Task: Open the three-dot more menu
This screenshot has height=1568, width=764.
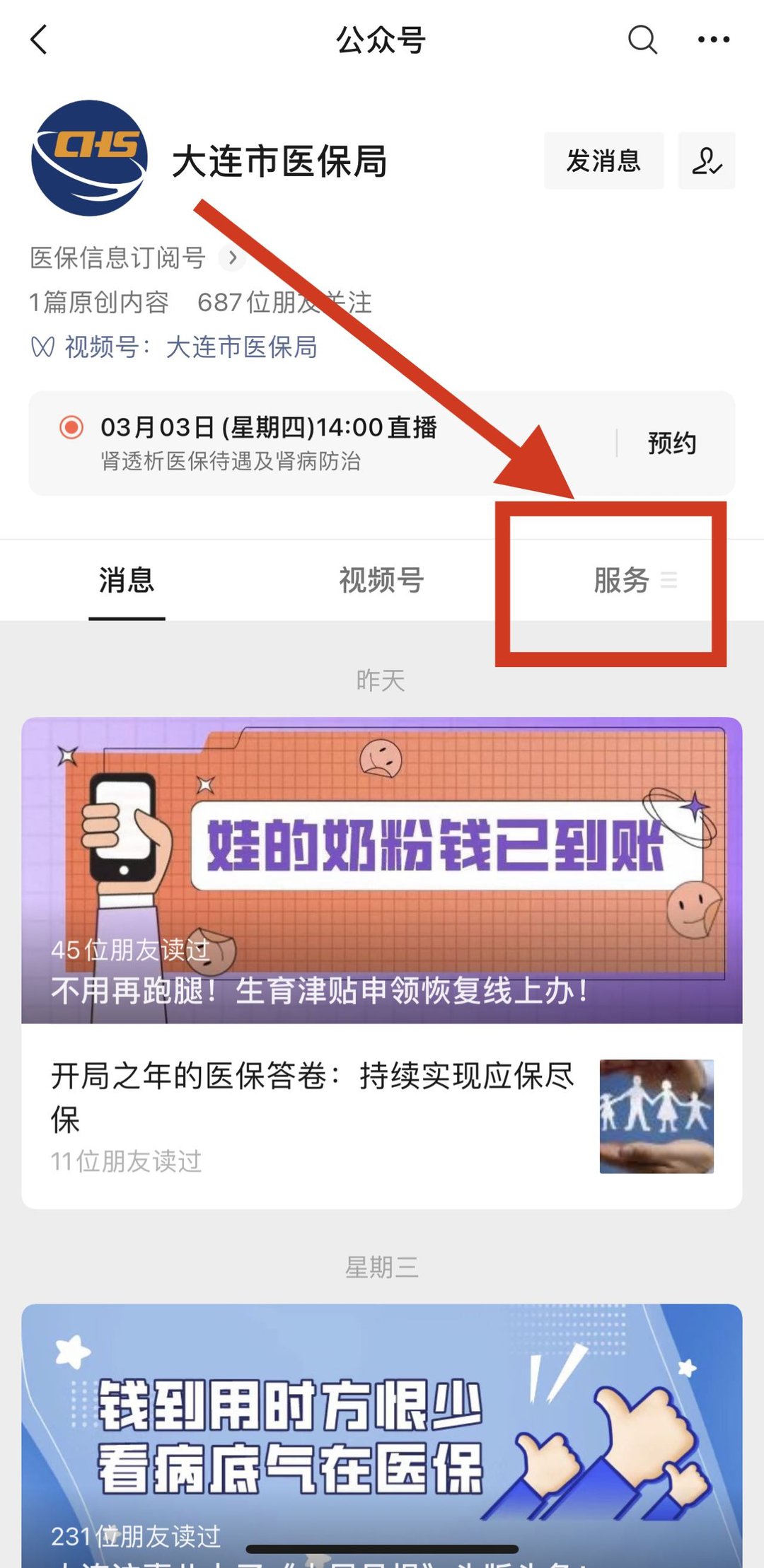Action: (713, 40)
